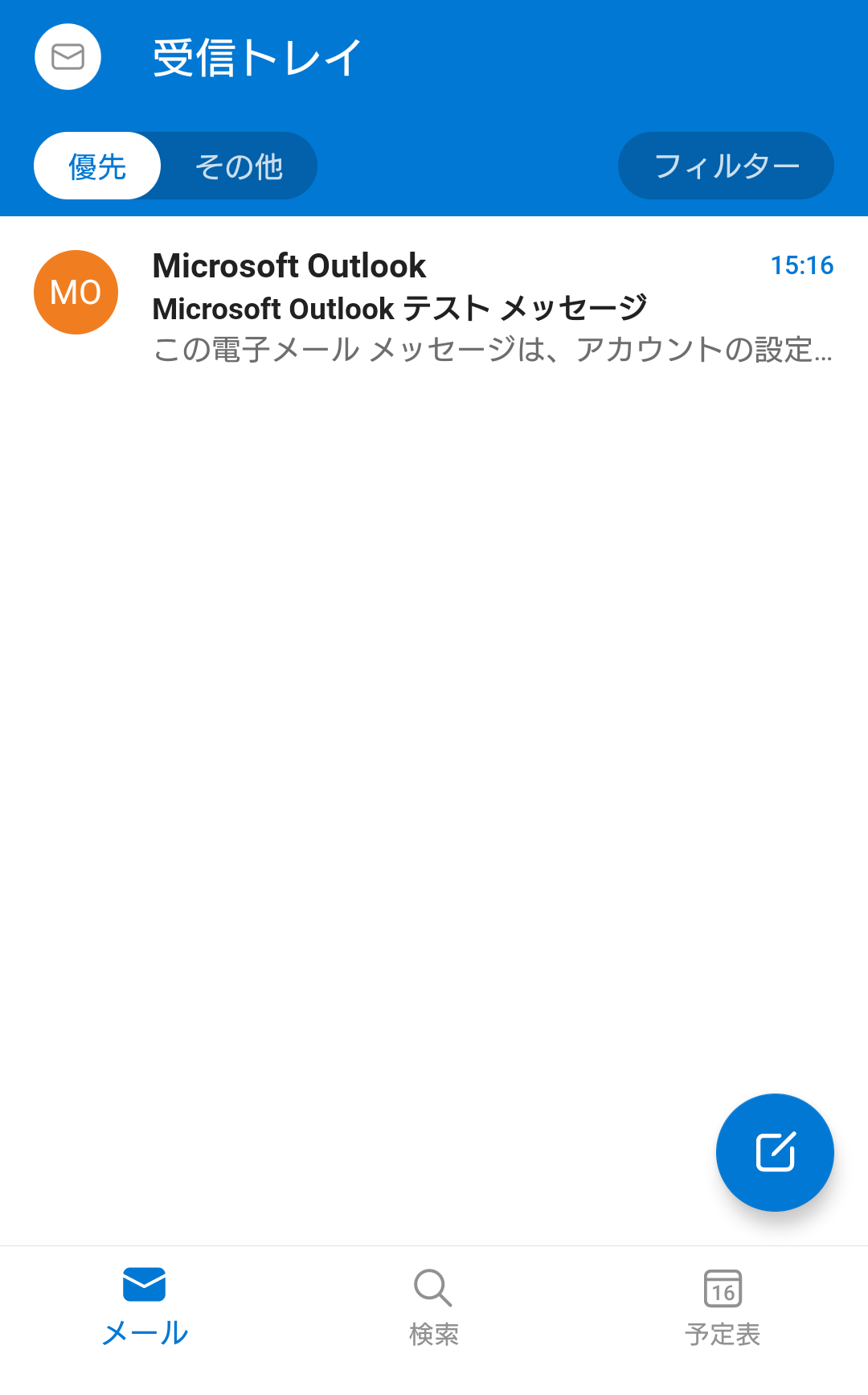Open the 予定表 calendar tab
Image resolution: width=868 pixels, height=1395 pixels.
[x=723, y=1306]
